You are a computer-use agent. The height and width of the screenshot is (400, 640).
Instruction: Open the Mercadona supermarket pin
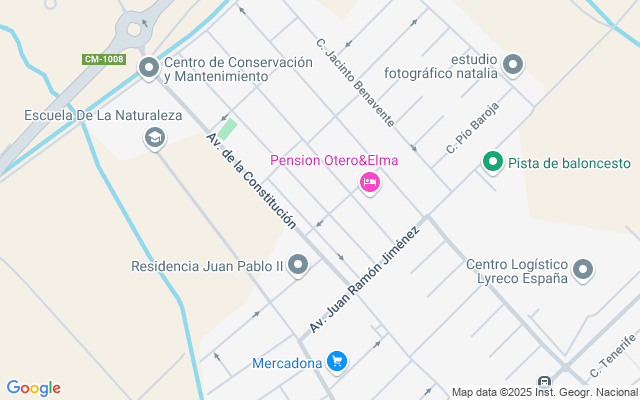point(337,362)
